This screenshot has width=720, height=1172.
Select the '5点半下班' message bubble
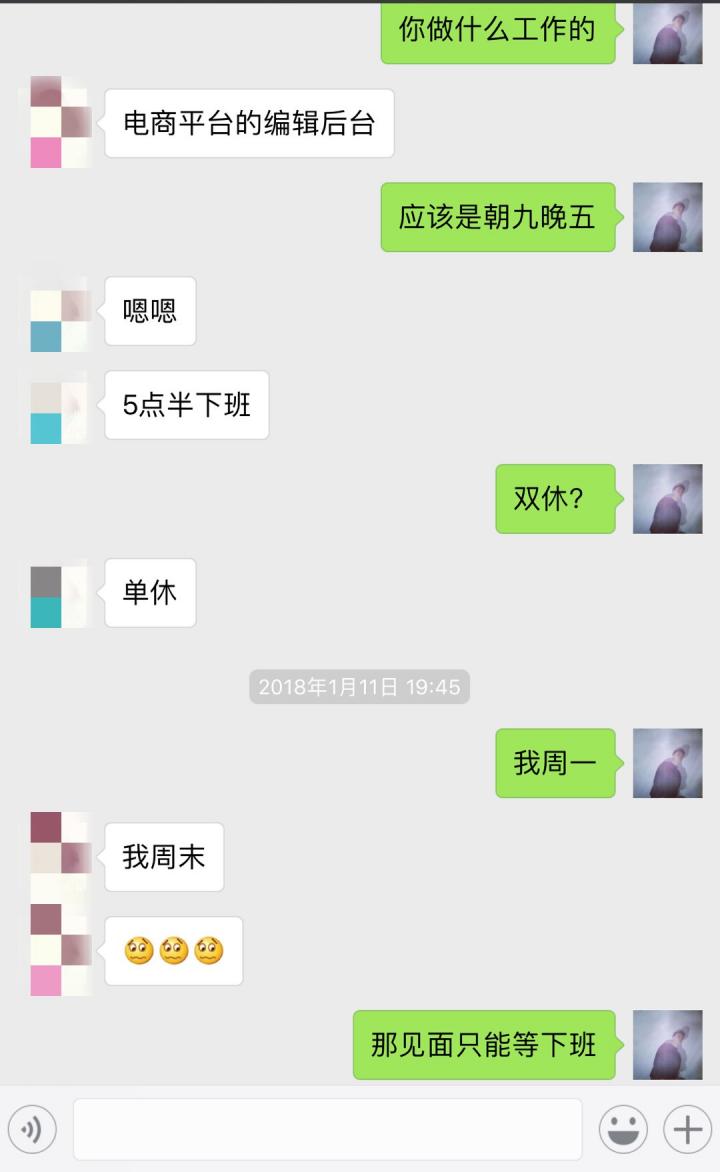186,405
